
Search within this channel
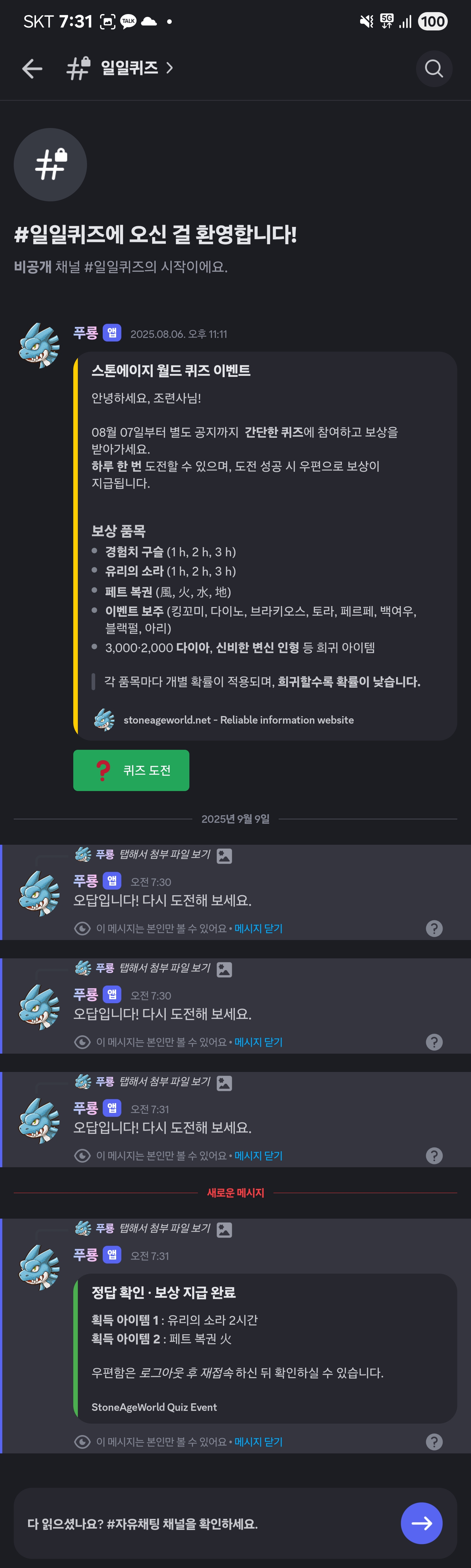tap(433, 69)
